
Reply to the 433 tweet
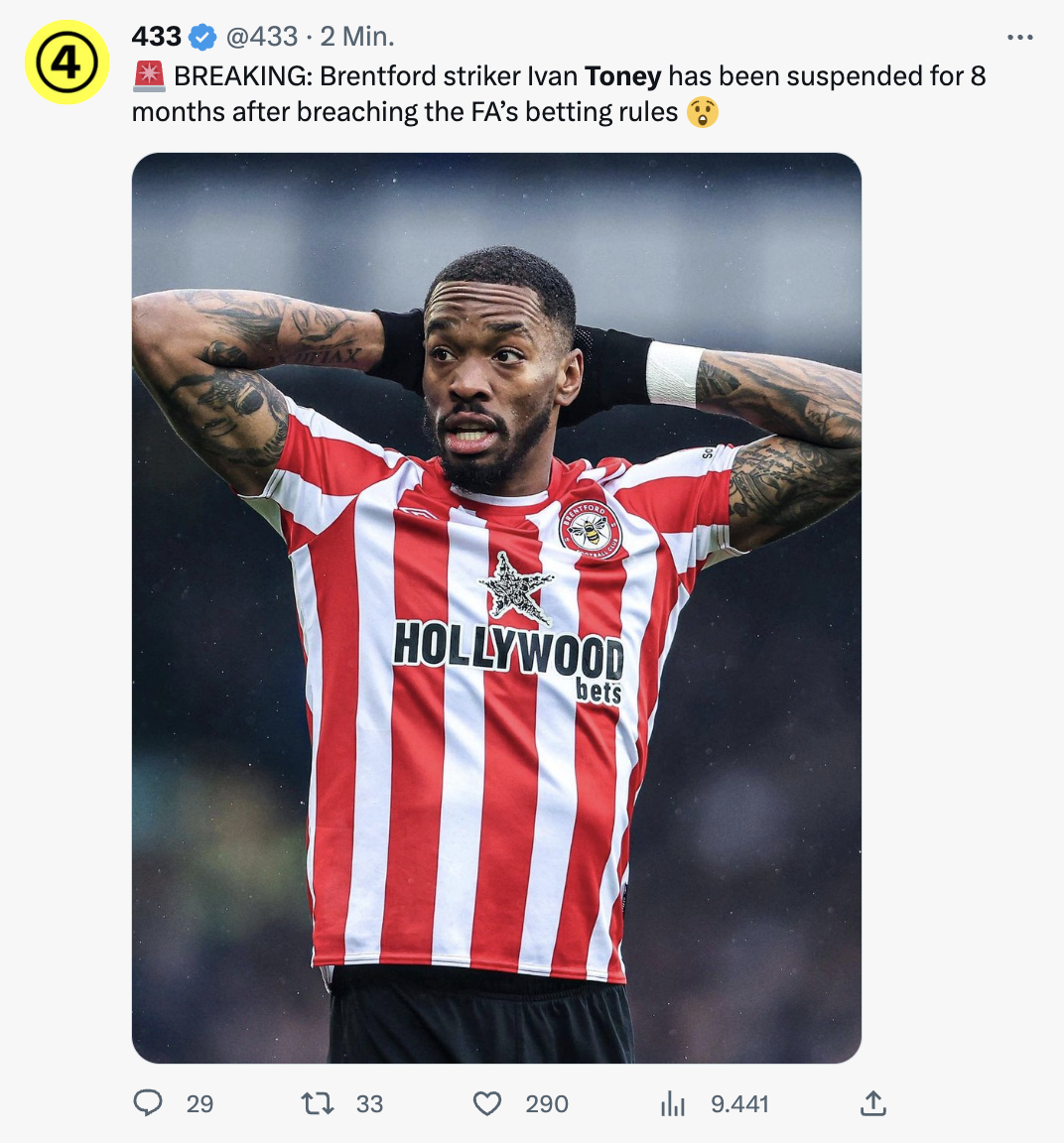148,1103
